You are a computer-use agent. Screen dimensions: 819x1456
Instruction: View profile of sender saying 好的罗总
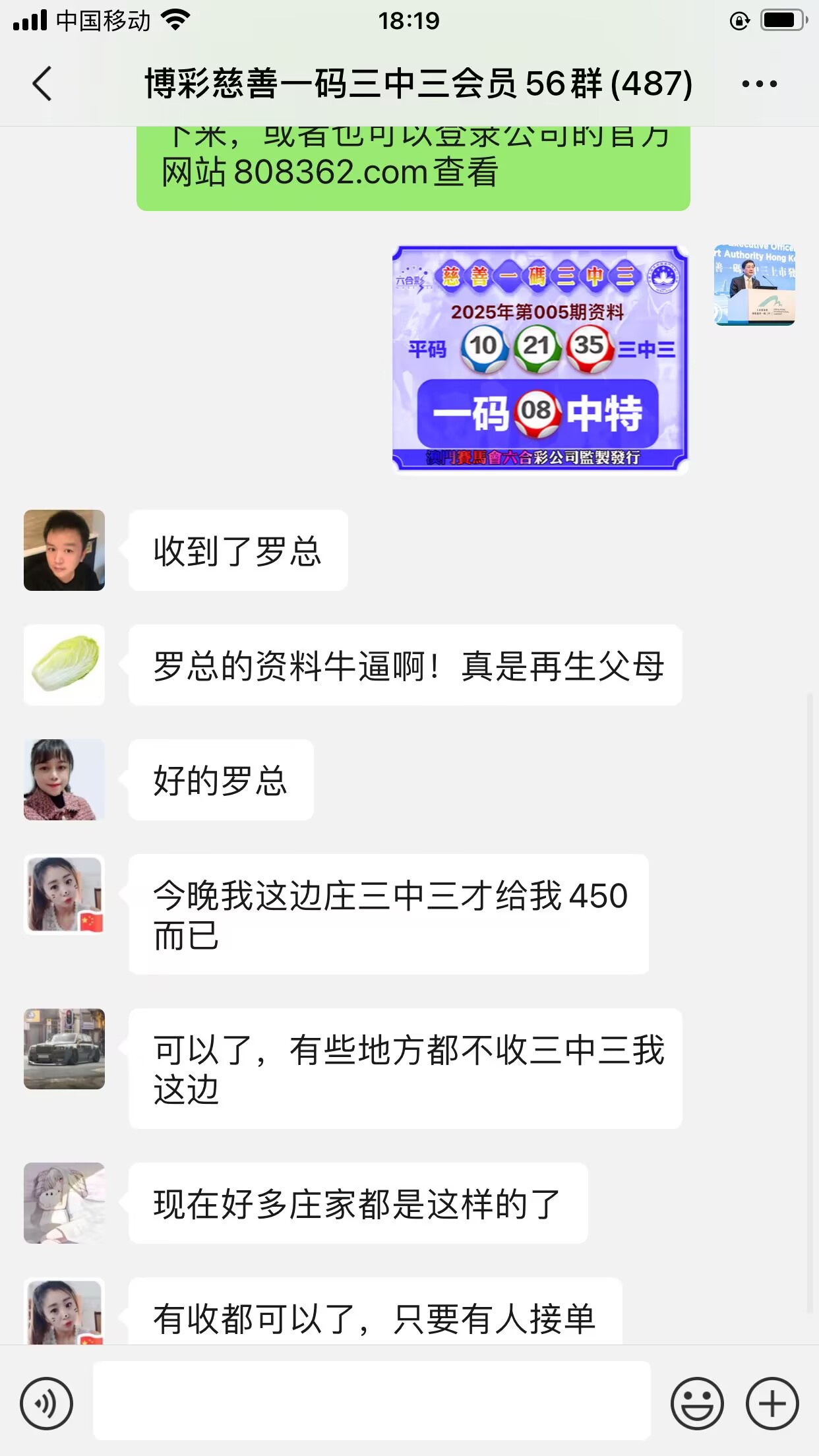[x=64, y=779]
